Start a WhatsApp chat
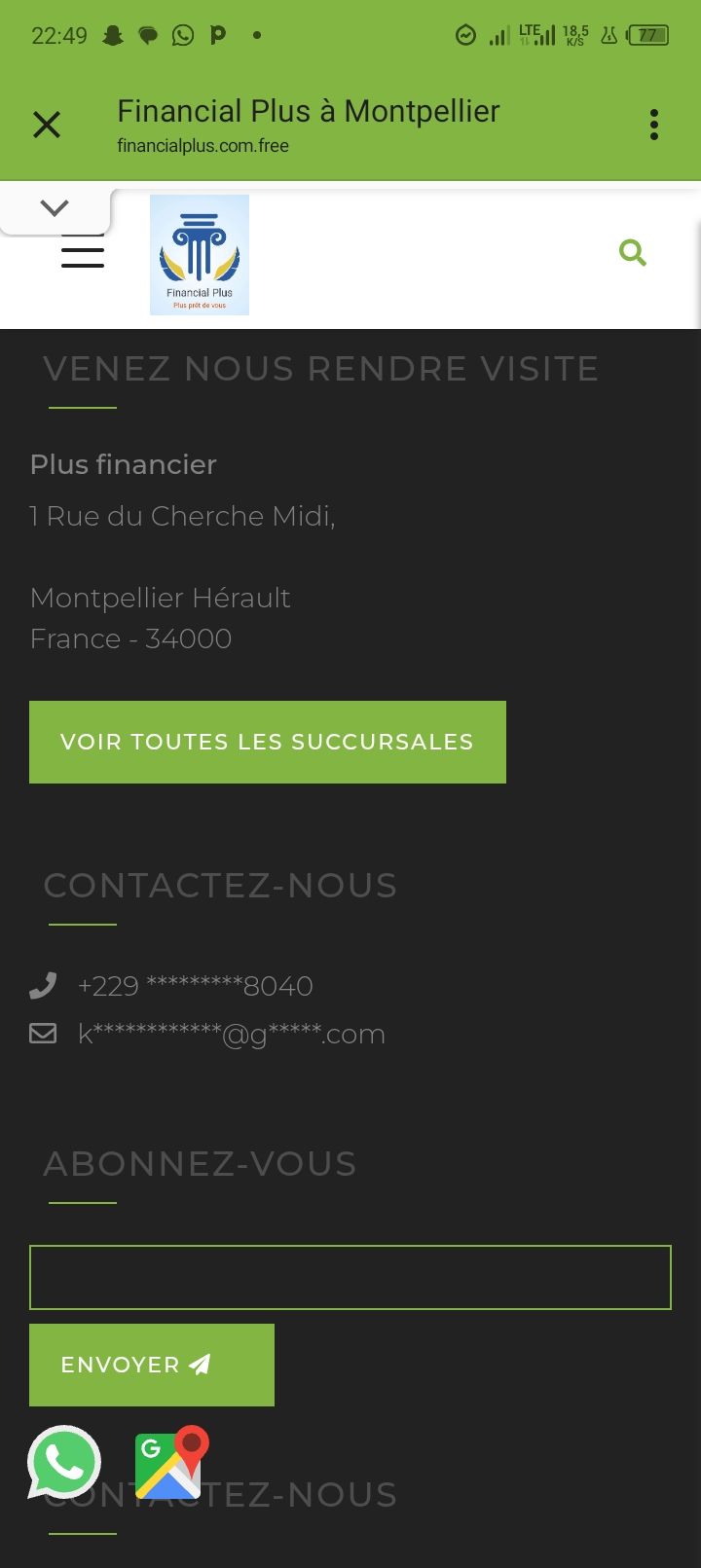Image resolution: width=701 pixels, height=1568 pixels. [x=64, y=1462]
